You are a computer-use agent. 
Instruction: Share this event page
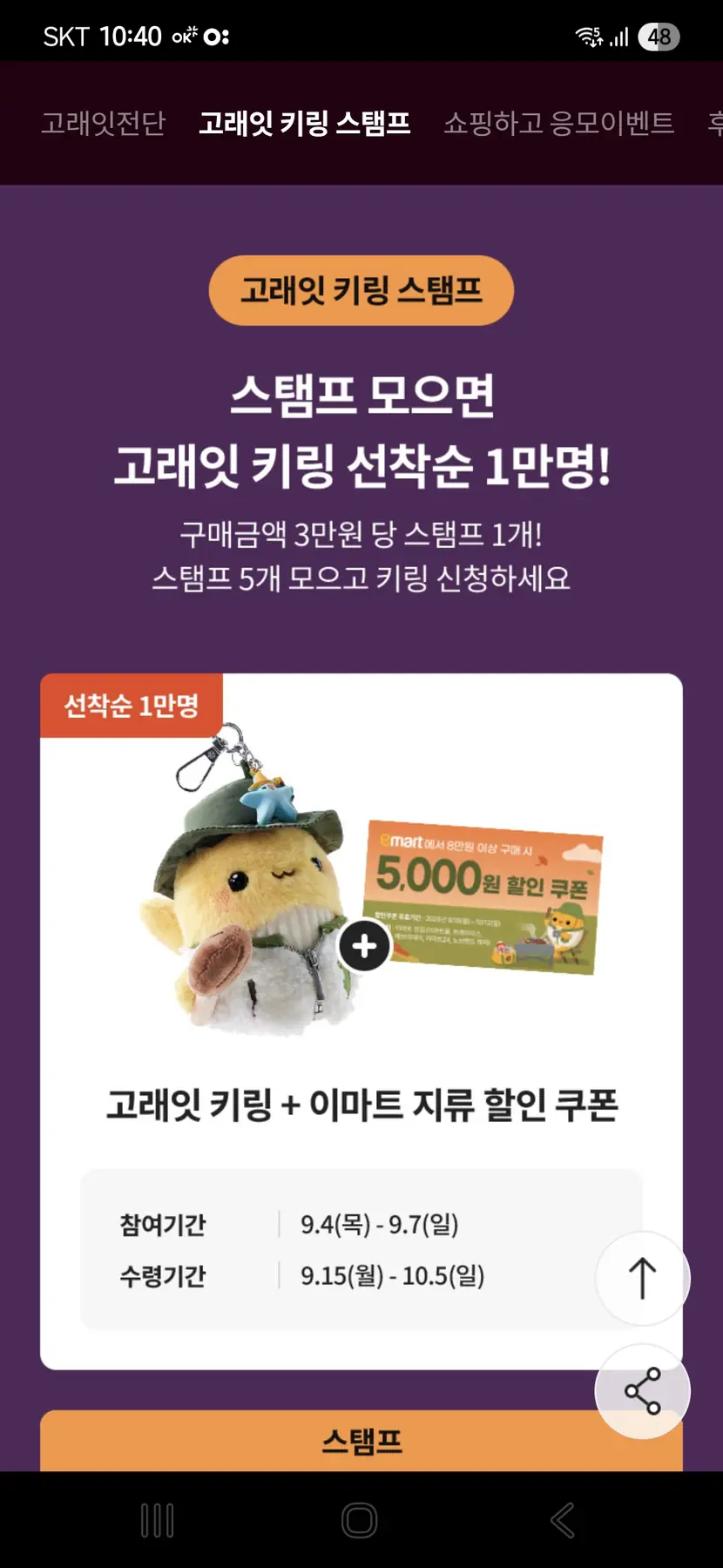pos(642,1391)
